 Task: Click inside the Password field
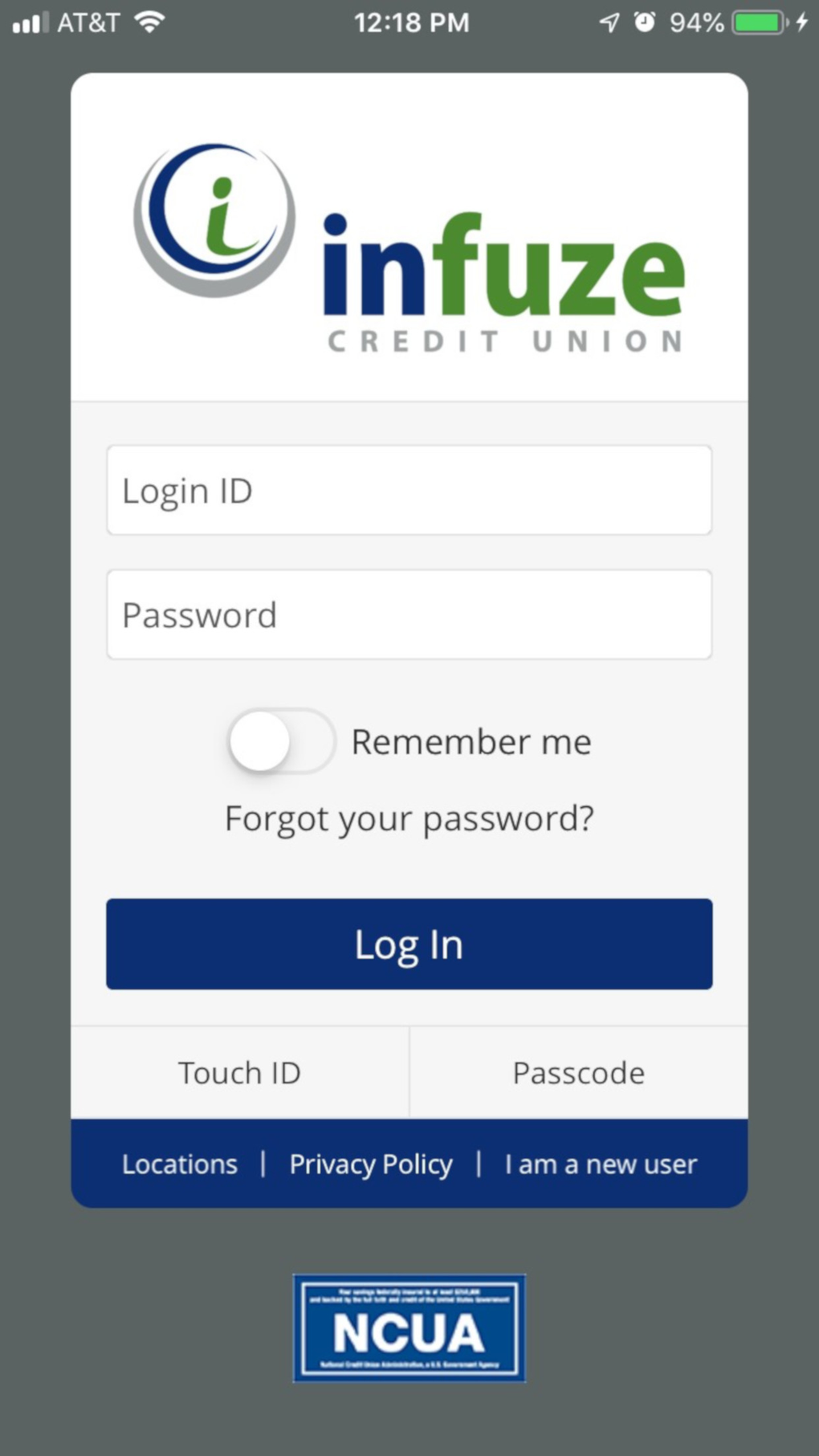pos(409,614)
